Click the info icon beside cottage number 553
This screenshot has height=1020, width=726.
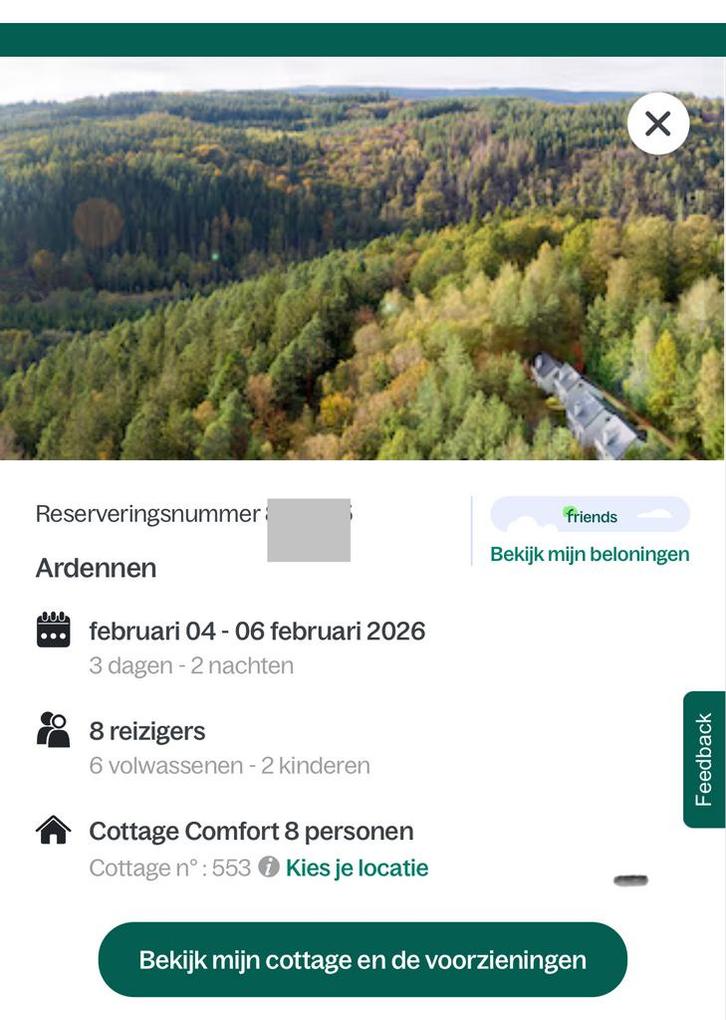pyautogui.click(x=266, y=866)
